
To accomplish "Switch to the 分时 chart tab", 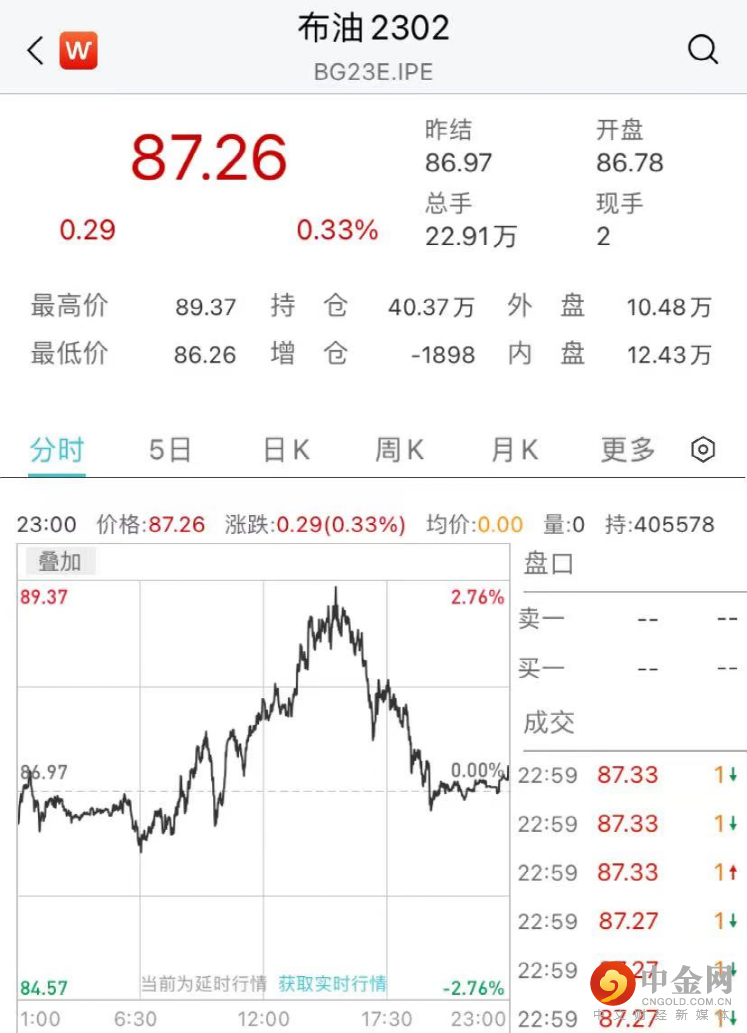I will [57, 450].
